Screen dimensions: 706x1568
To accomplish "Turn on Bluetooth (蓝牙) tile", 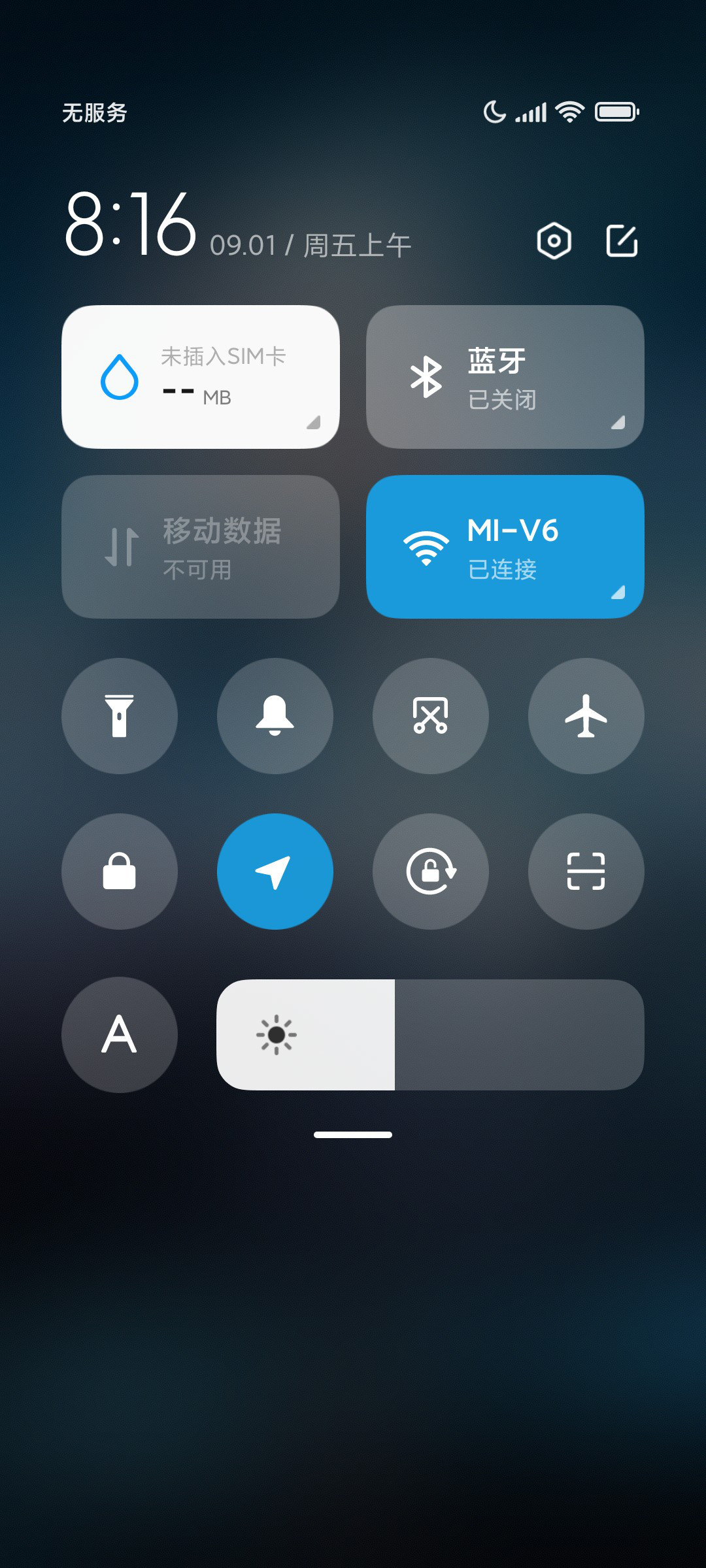I will click(x=505, y=377).
